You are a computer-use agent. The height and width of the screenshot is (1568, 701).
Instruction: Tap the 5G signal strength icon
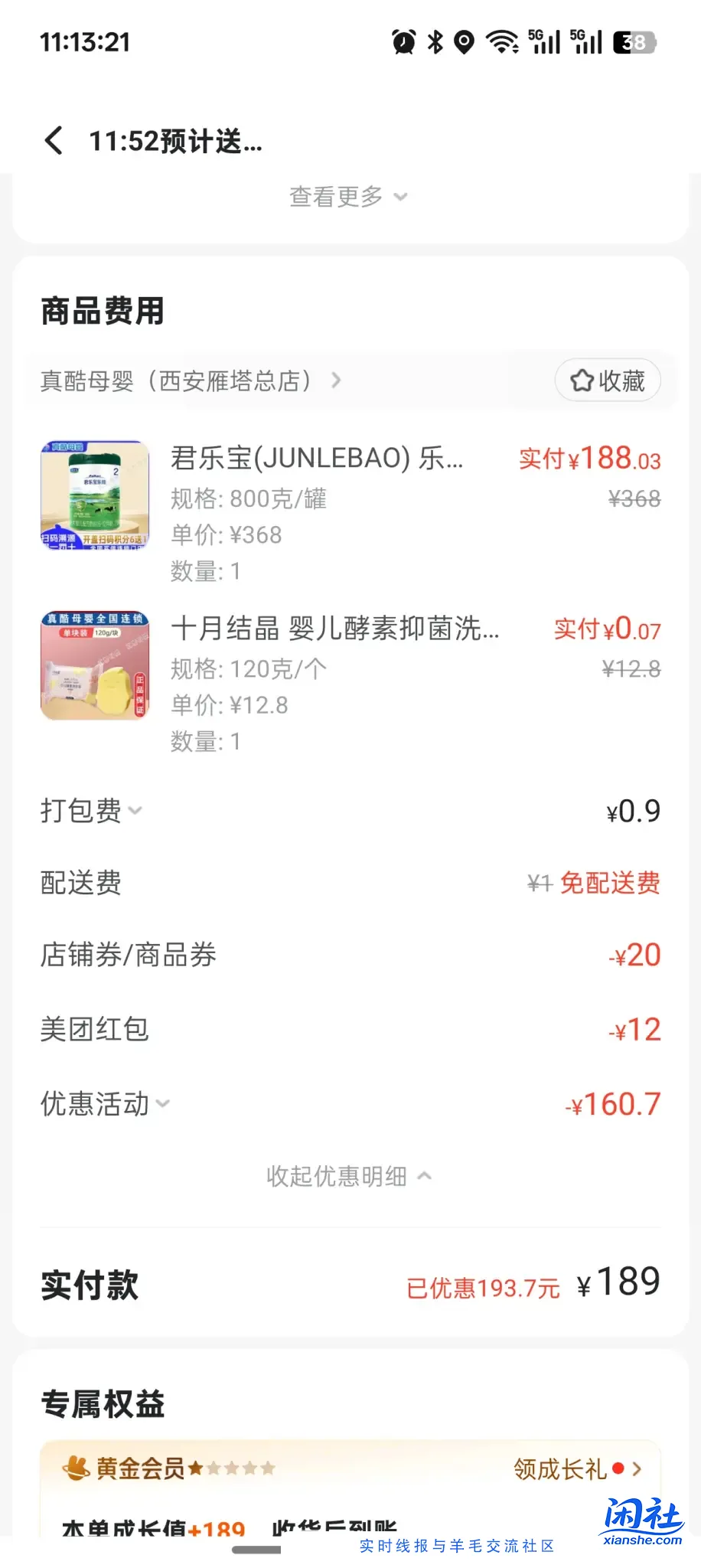click(545, 42)
